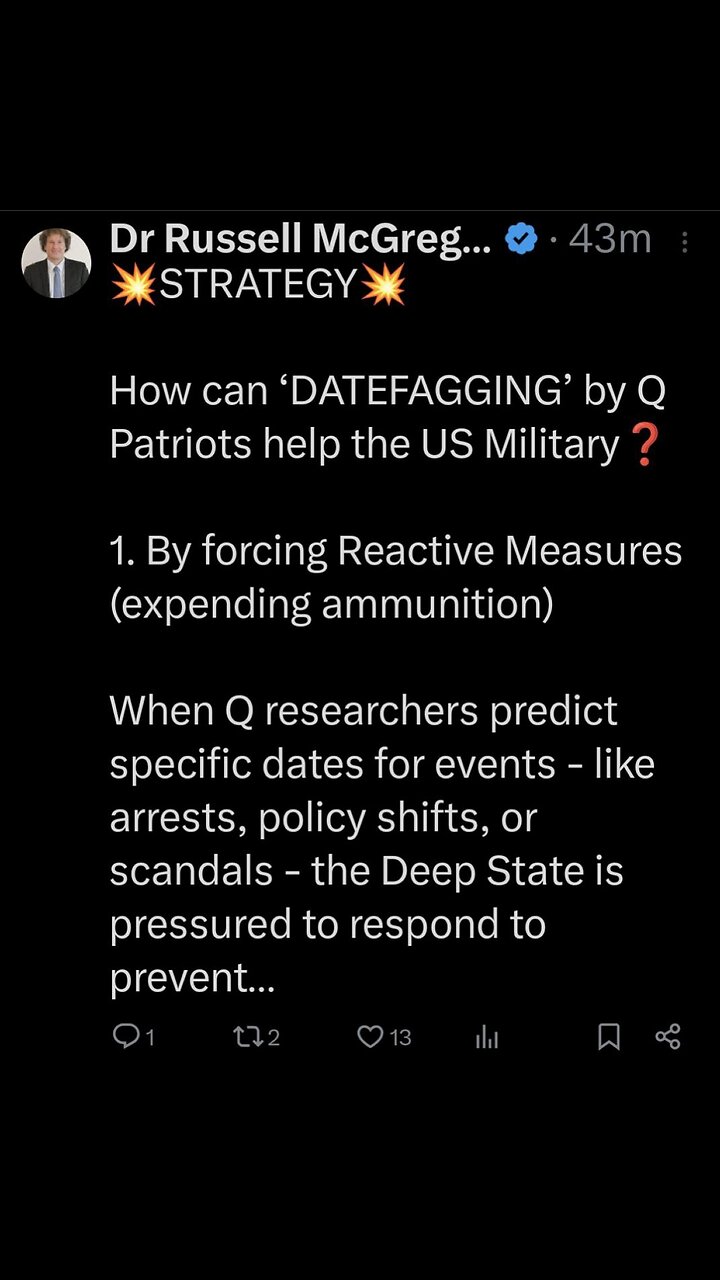Open the tweet's three-dot overflow menu
Image resolution: width=720 pixels, height=1280 pixels.
(x=685, y=241)
